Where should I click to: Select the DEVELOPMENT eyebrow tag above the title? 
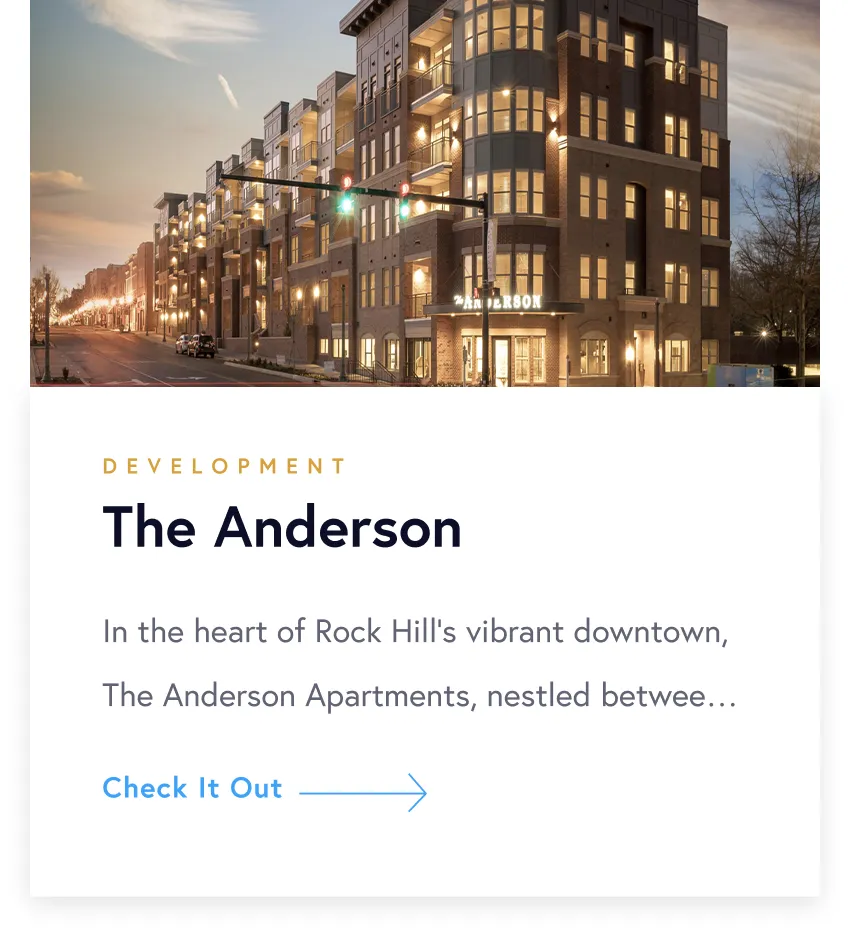pos(224,466)
